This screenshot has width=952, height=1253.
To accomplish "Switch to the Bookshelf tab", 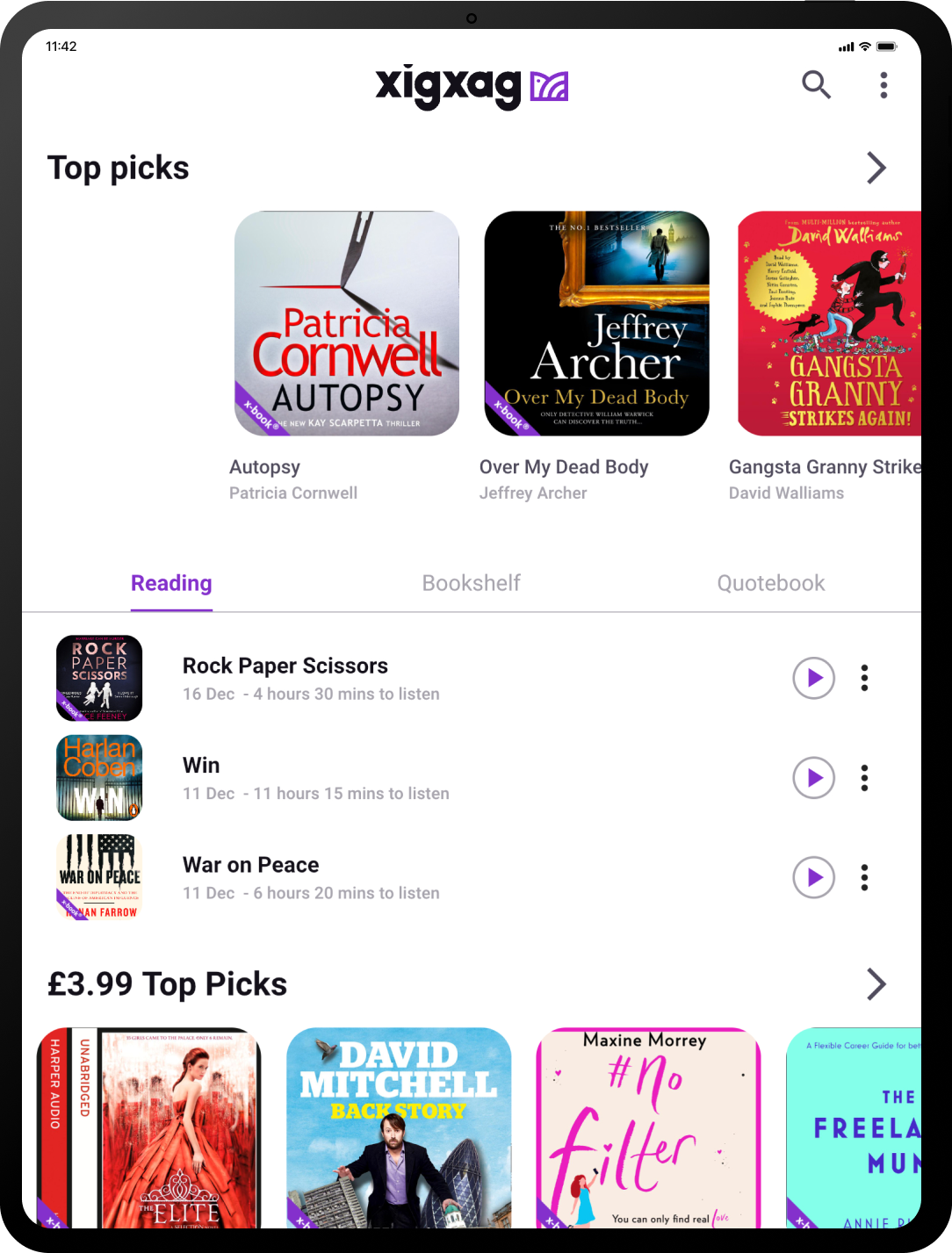I will (x=471, y=583).
